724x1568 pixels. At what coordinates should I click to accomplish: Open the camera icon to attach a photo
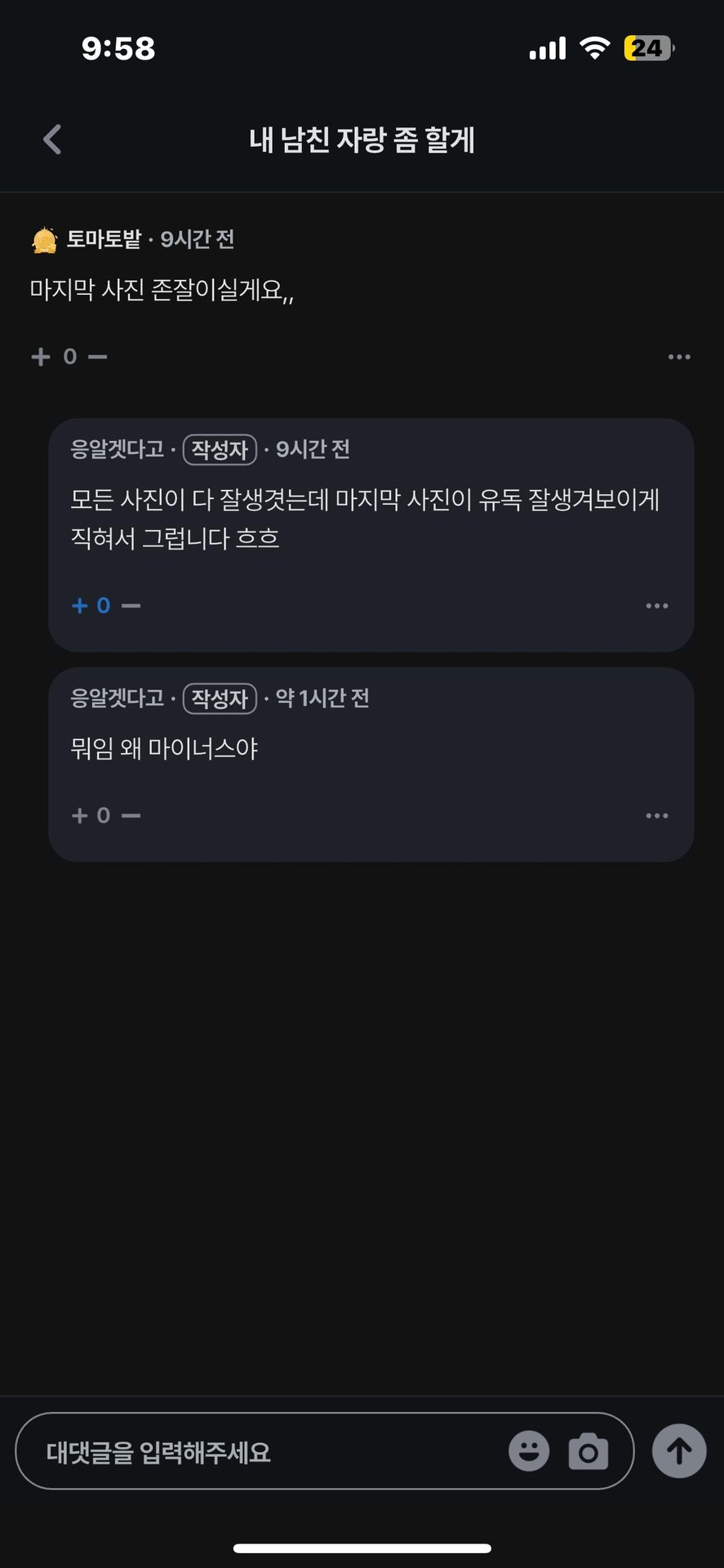pos(589,1450)
